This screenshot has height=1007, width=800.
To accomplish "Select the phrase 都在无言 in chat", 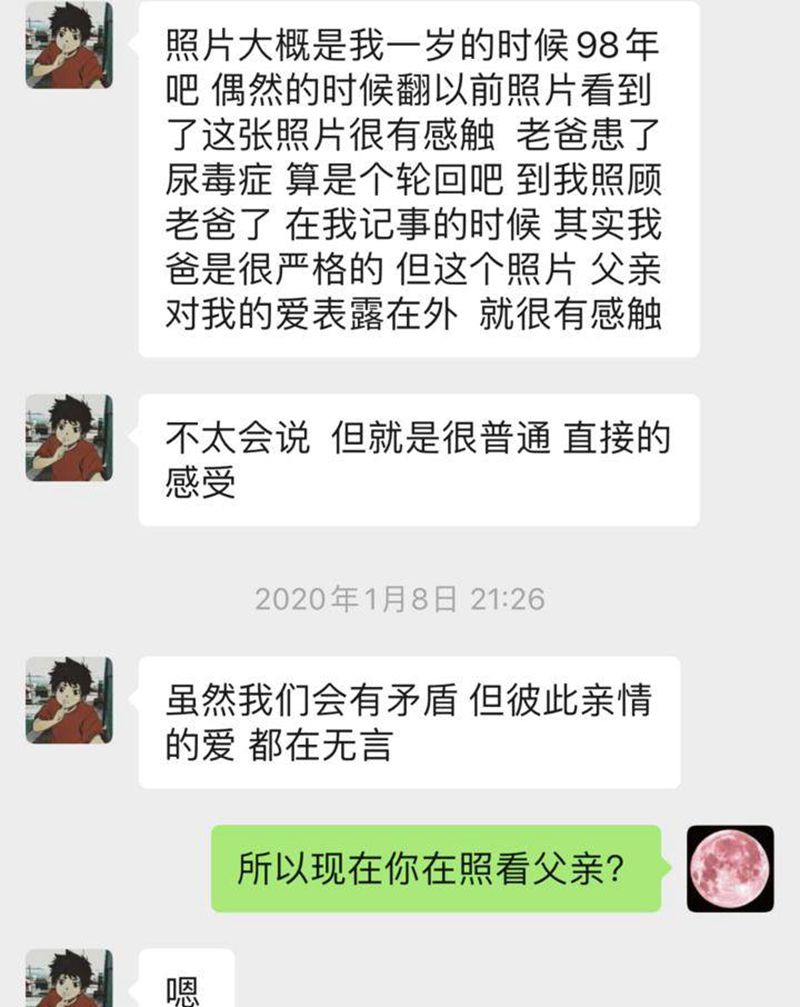I will coord(320,746).
